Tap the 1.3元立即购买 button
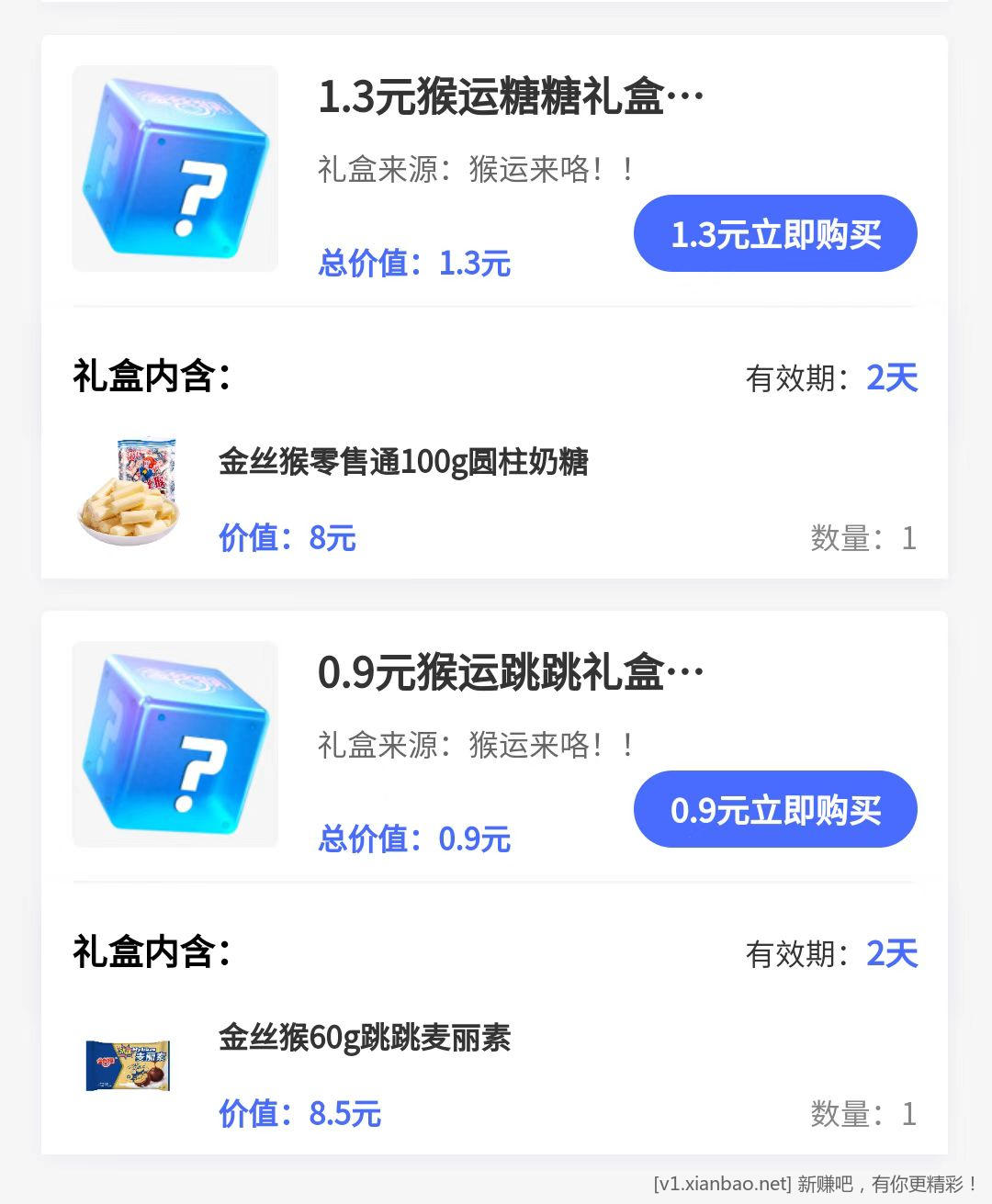The height and width of the screenshot is (1204, 992). click(775, 234)
